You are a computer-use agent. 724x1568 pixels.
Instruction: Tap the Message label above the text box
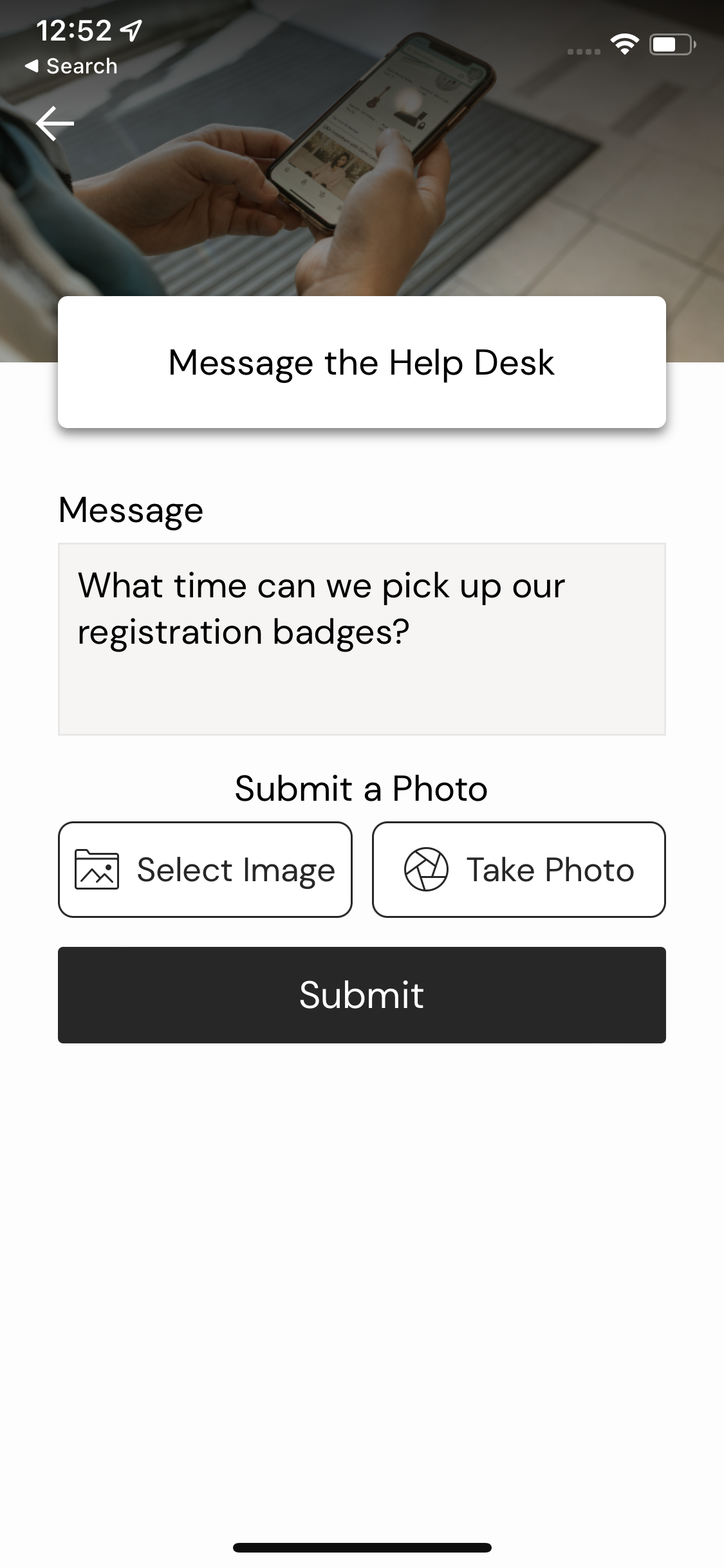(129, 511)
